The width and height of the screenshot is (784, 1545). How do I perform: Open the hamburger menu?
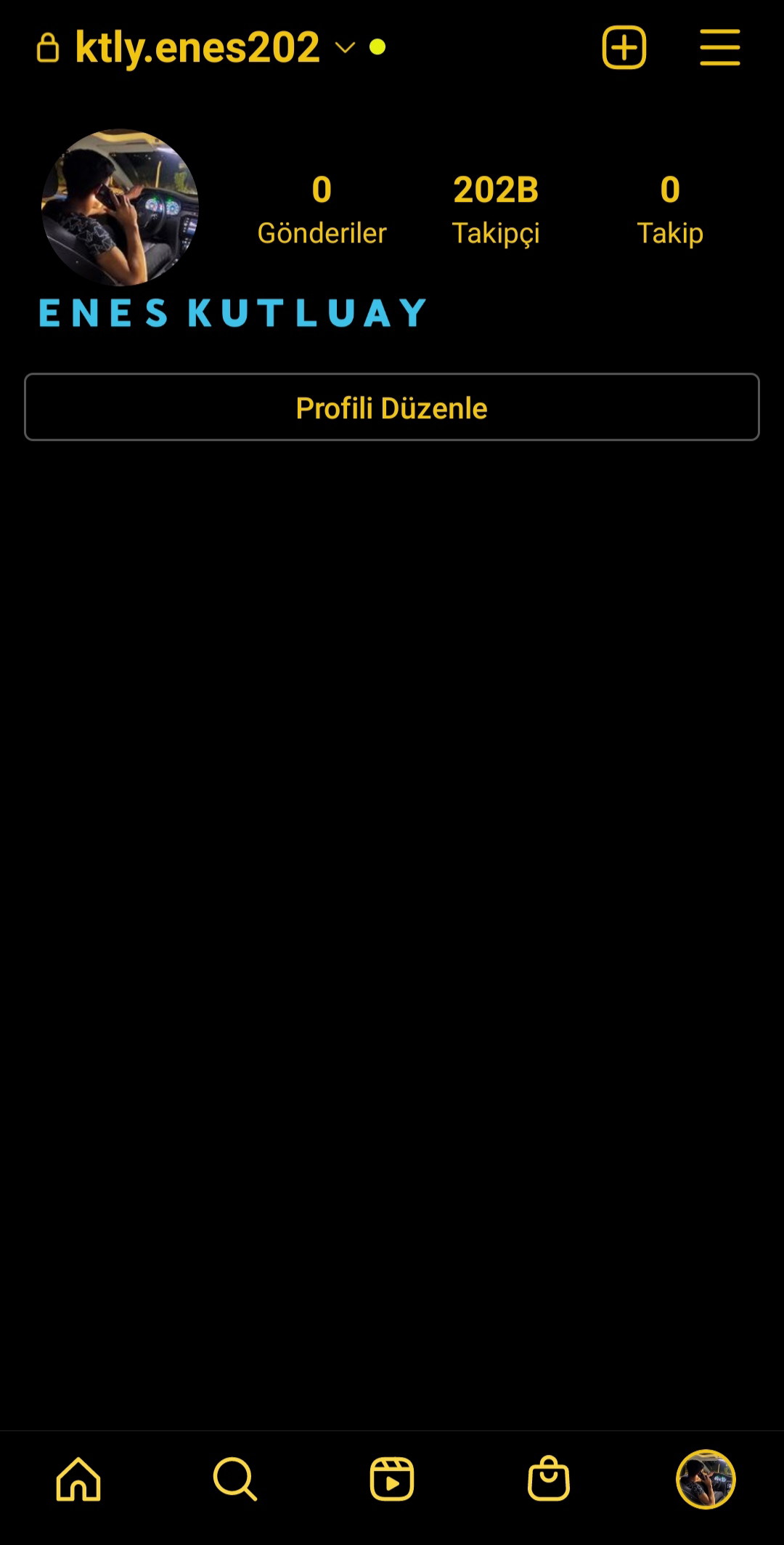pyautogui.click(x=719, y=48)
